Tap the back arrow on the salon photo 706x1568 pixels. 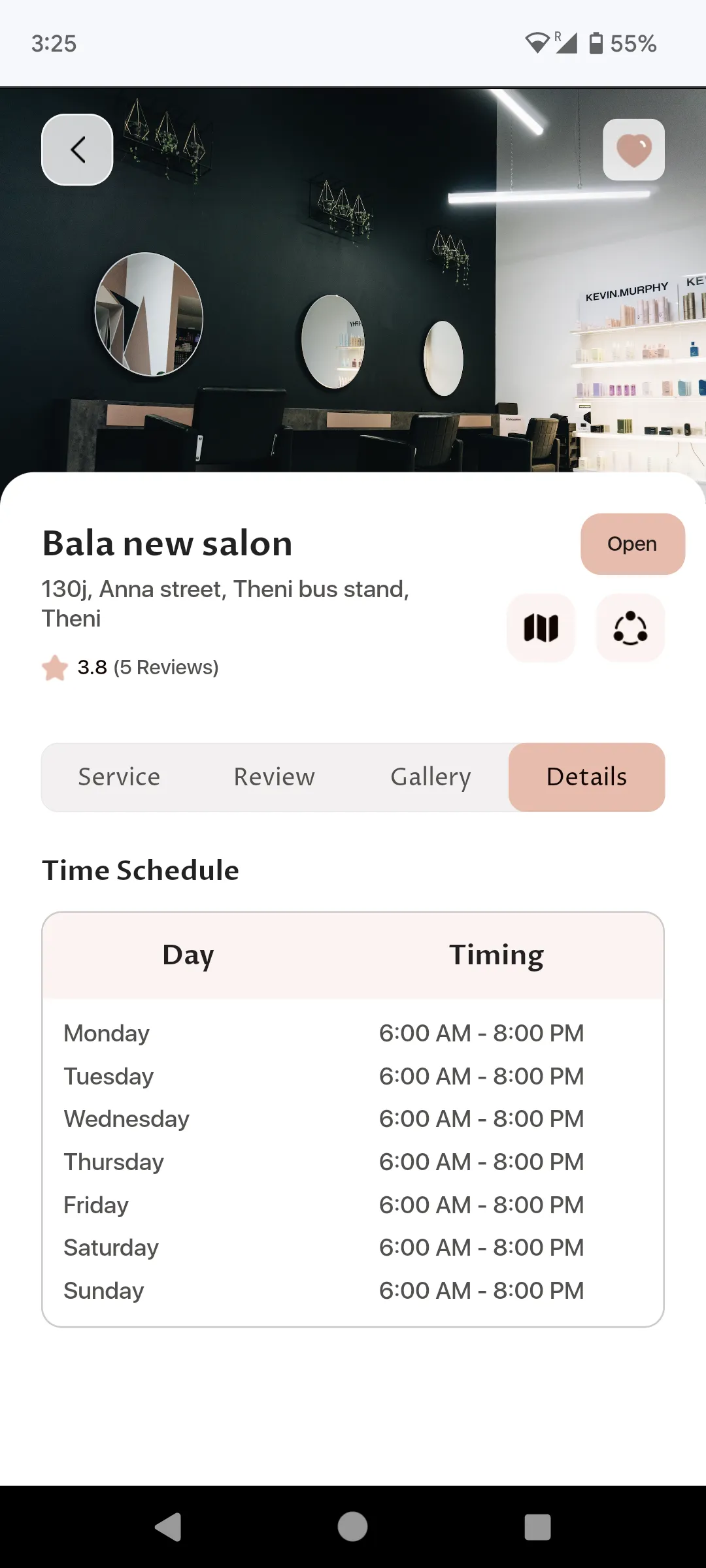pyautogui.click(x=76, y=149)
